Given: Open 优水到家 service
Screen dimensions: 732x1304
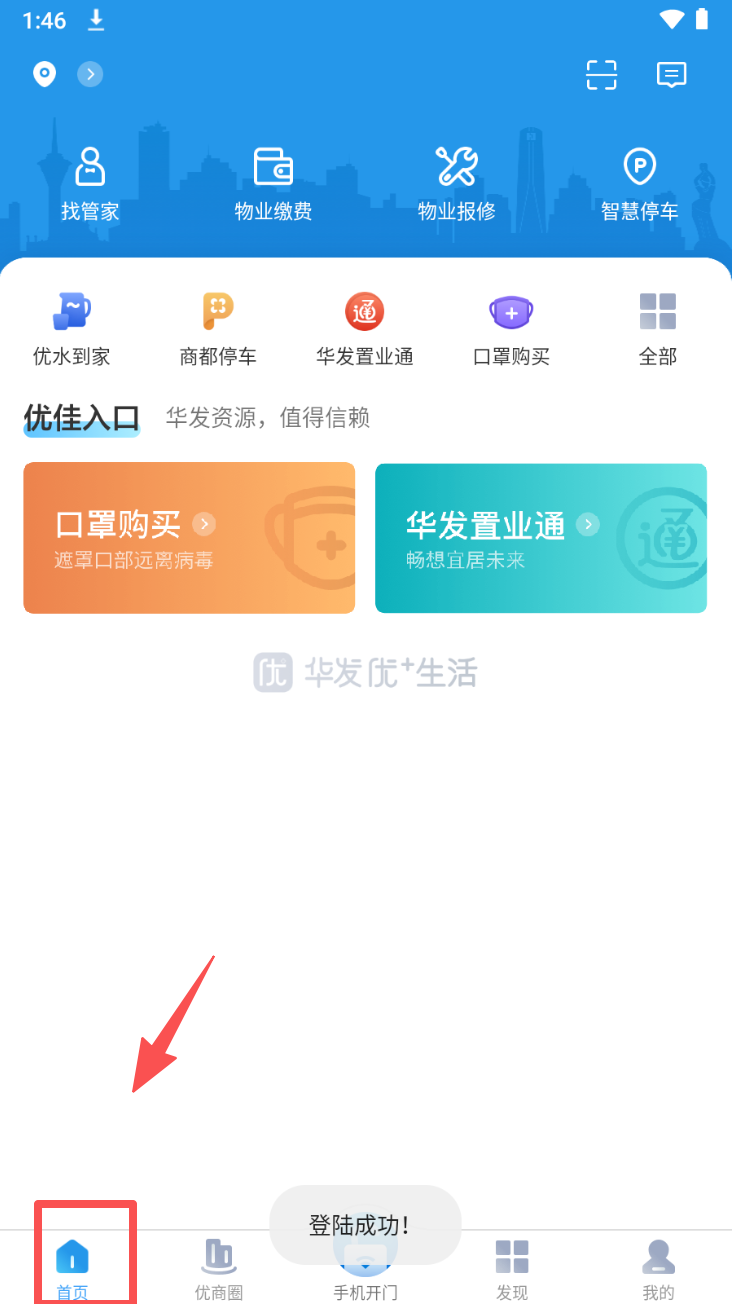Looking at the screenshot, I should coord(71,329).
